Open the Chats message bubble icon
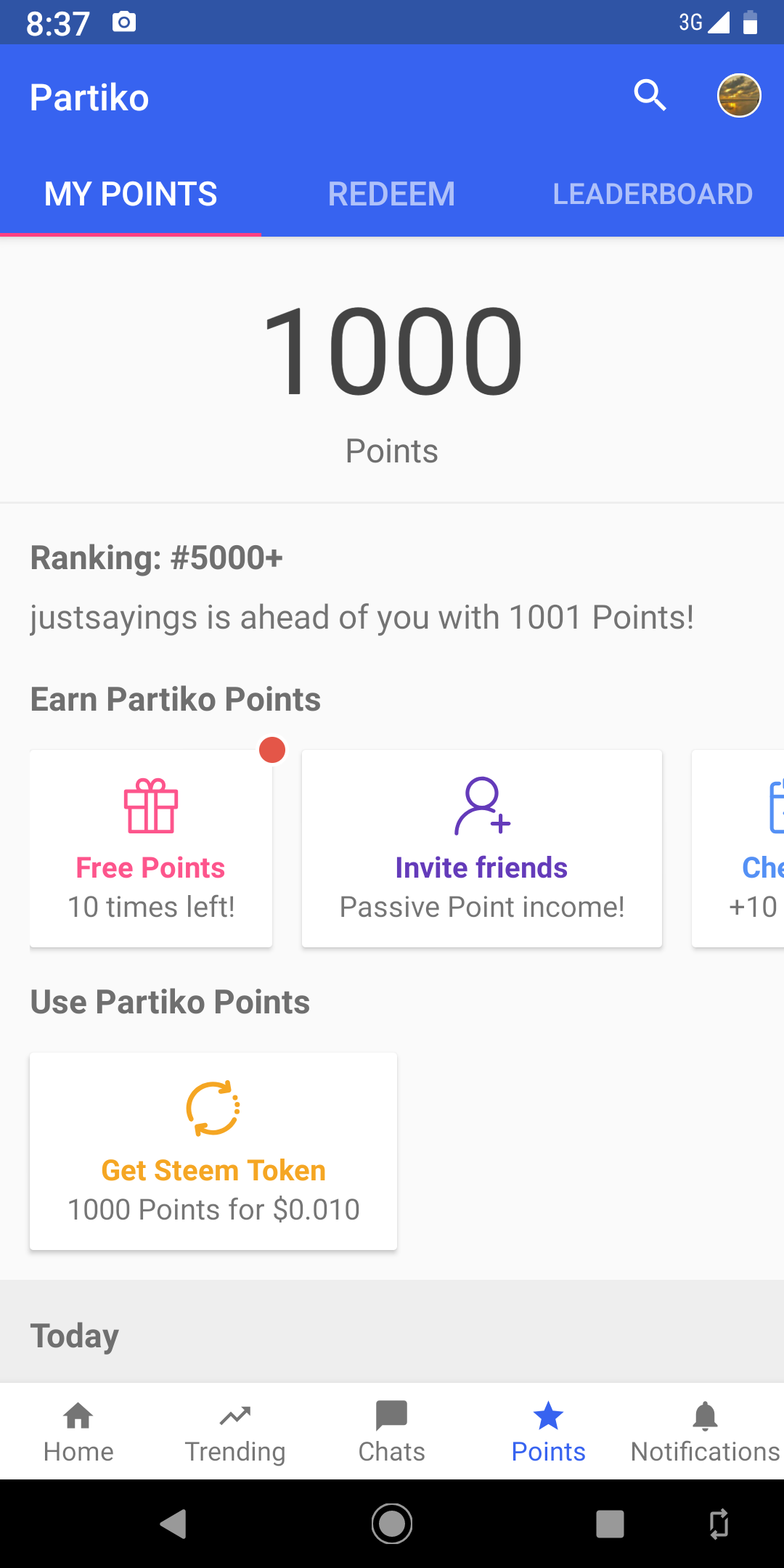784x1568 pixels. [391, 1413]
